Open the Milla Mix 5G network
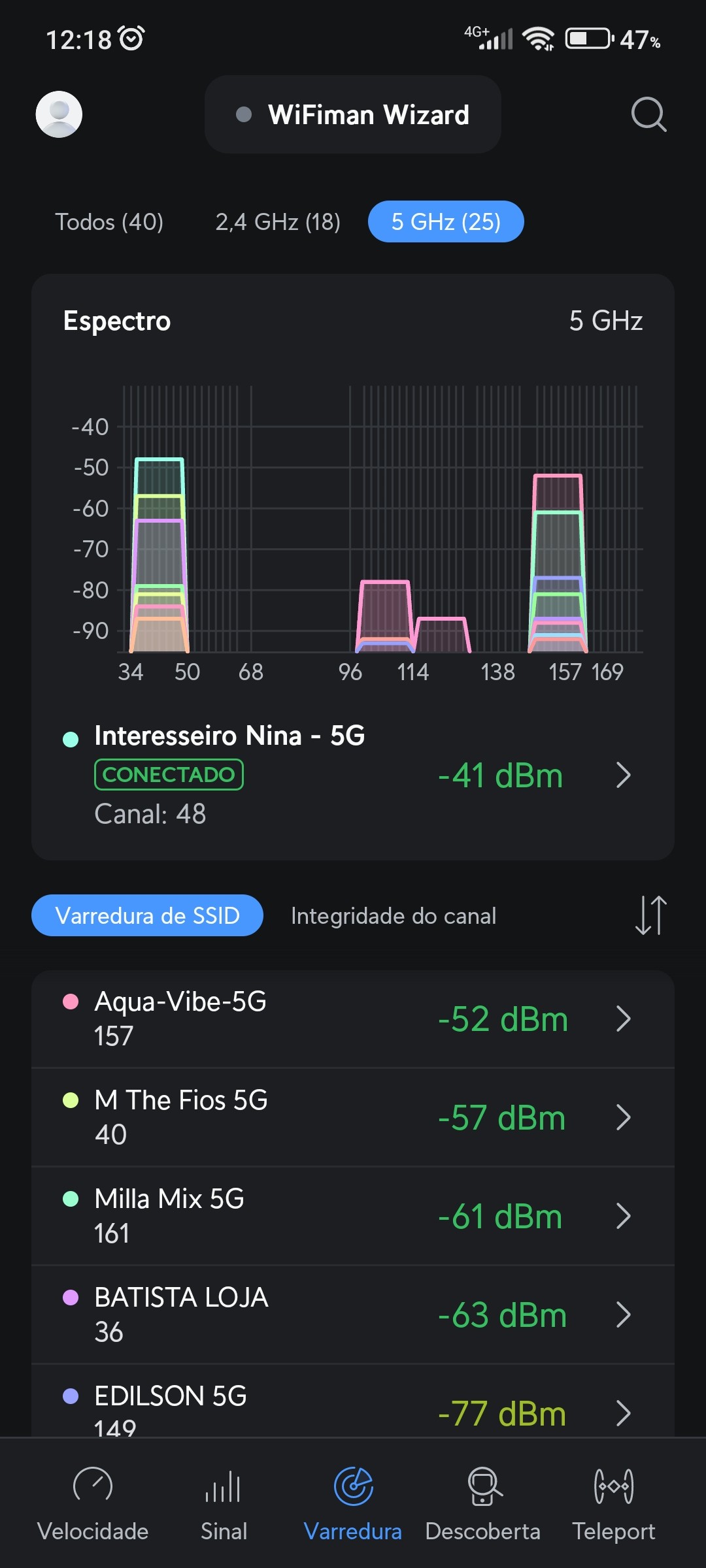Screen dimensions: 706x1568 (353, 1217)
